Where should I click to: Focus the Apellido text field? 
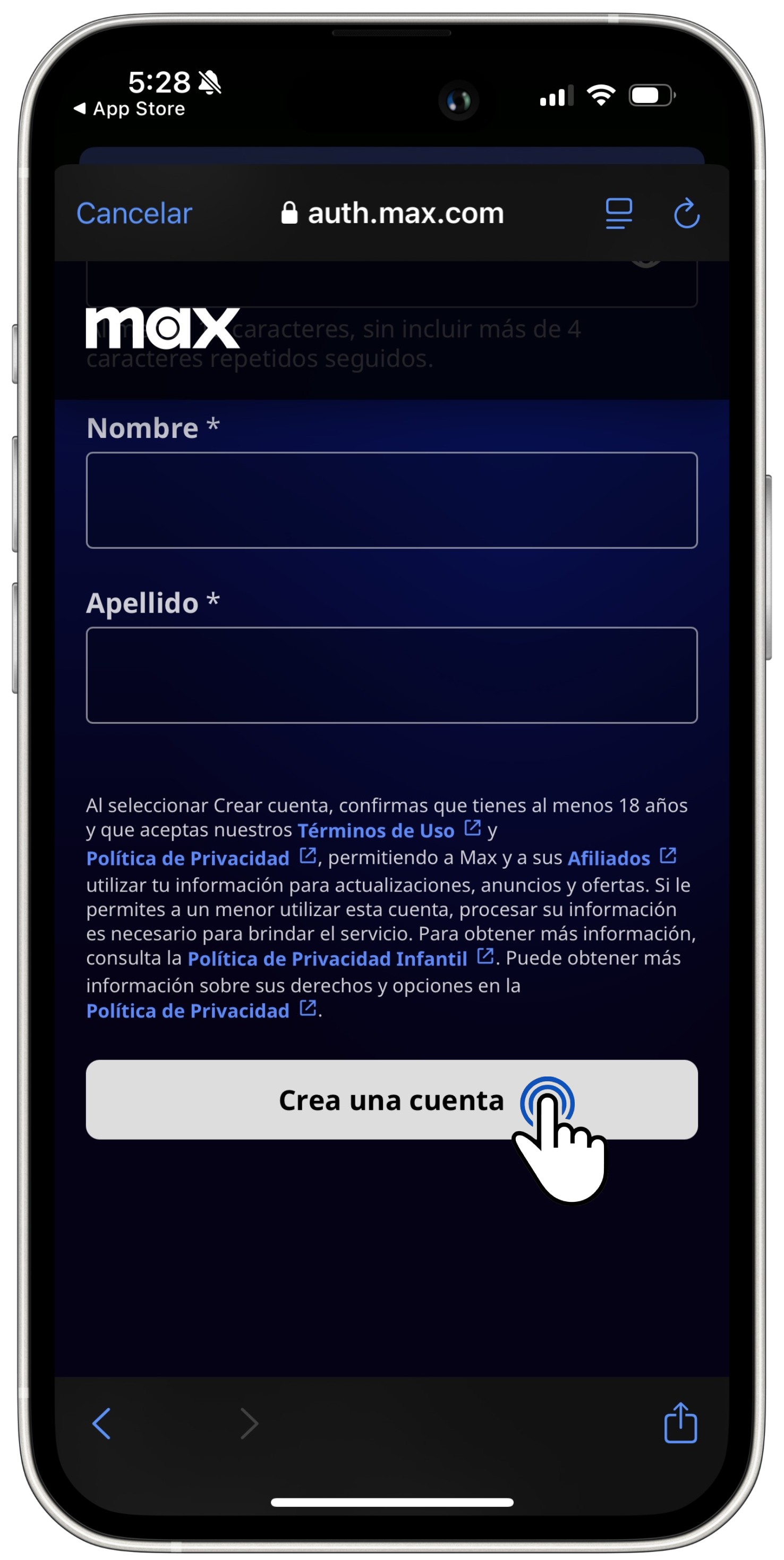(391, 675)
